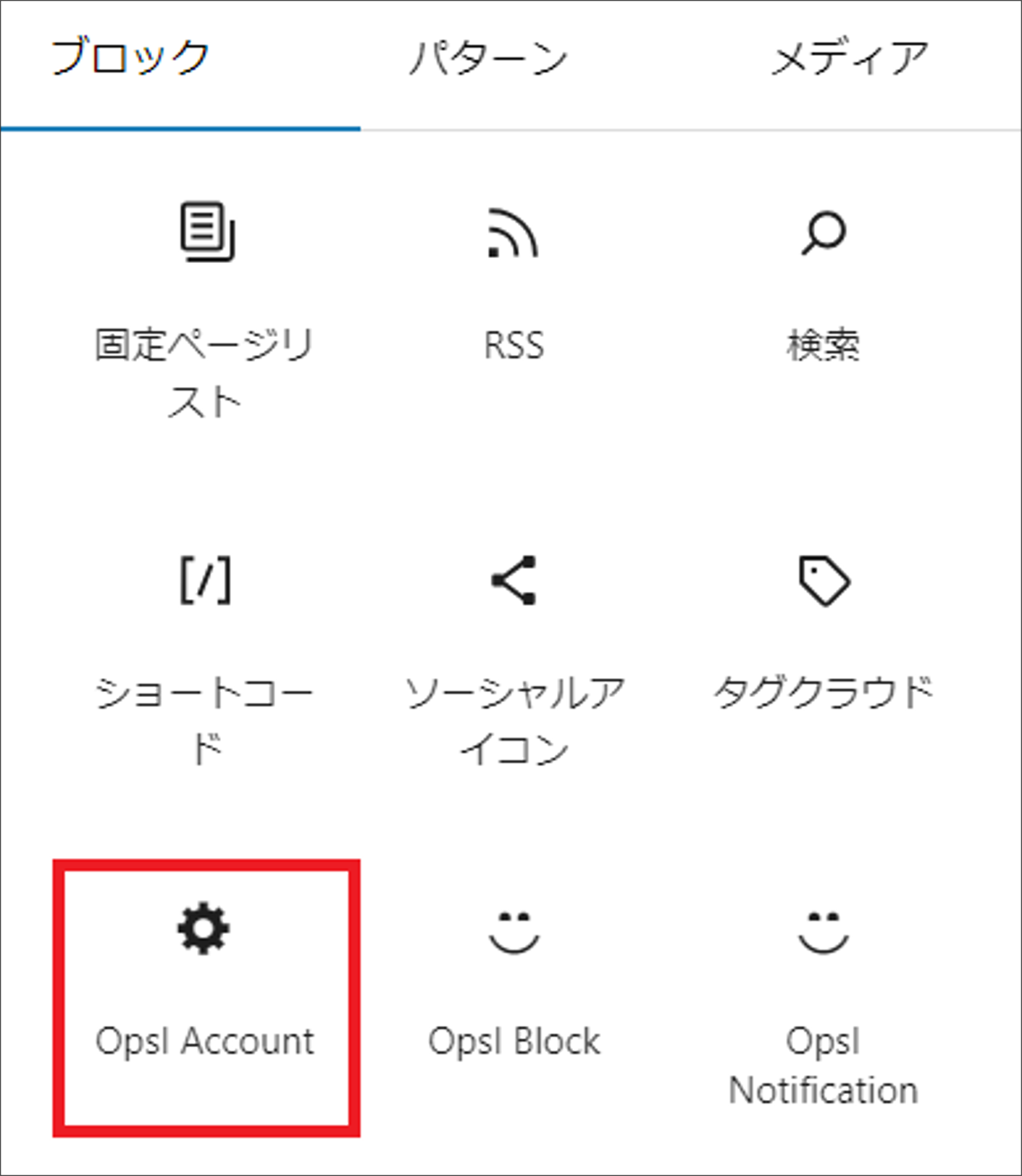Select the ブロック tab
The height and width of the screenshot is (1176, 1022).
130,58
